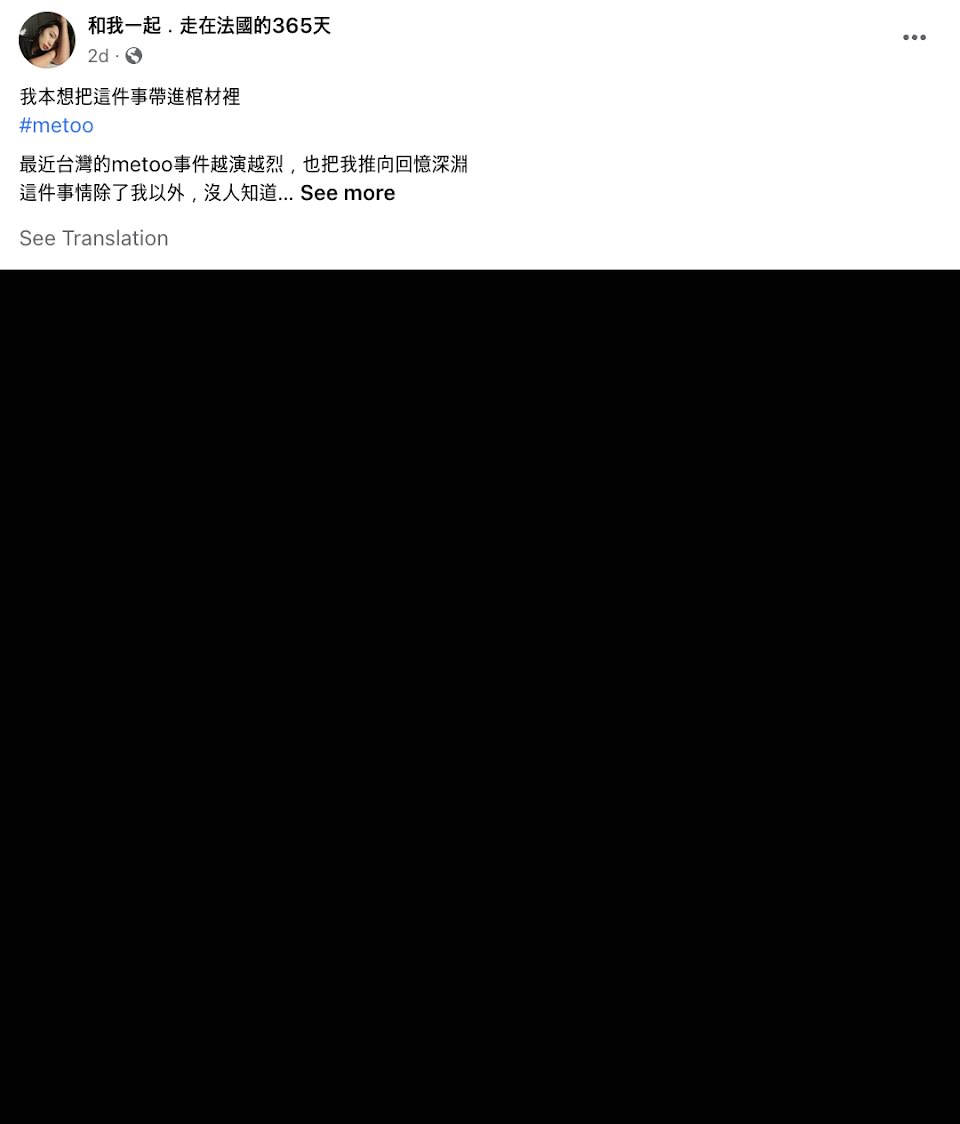View the page's profile picture
The height and width of the screenshot is (1124, 960).
[47, 40]
